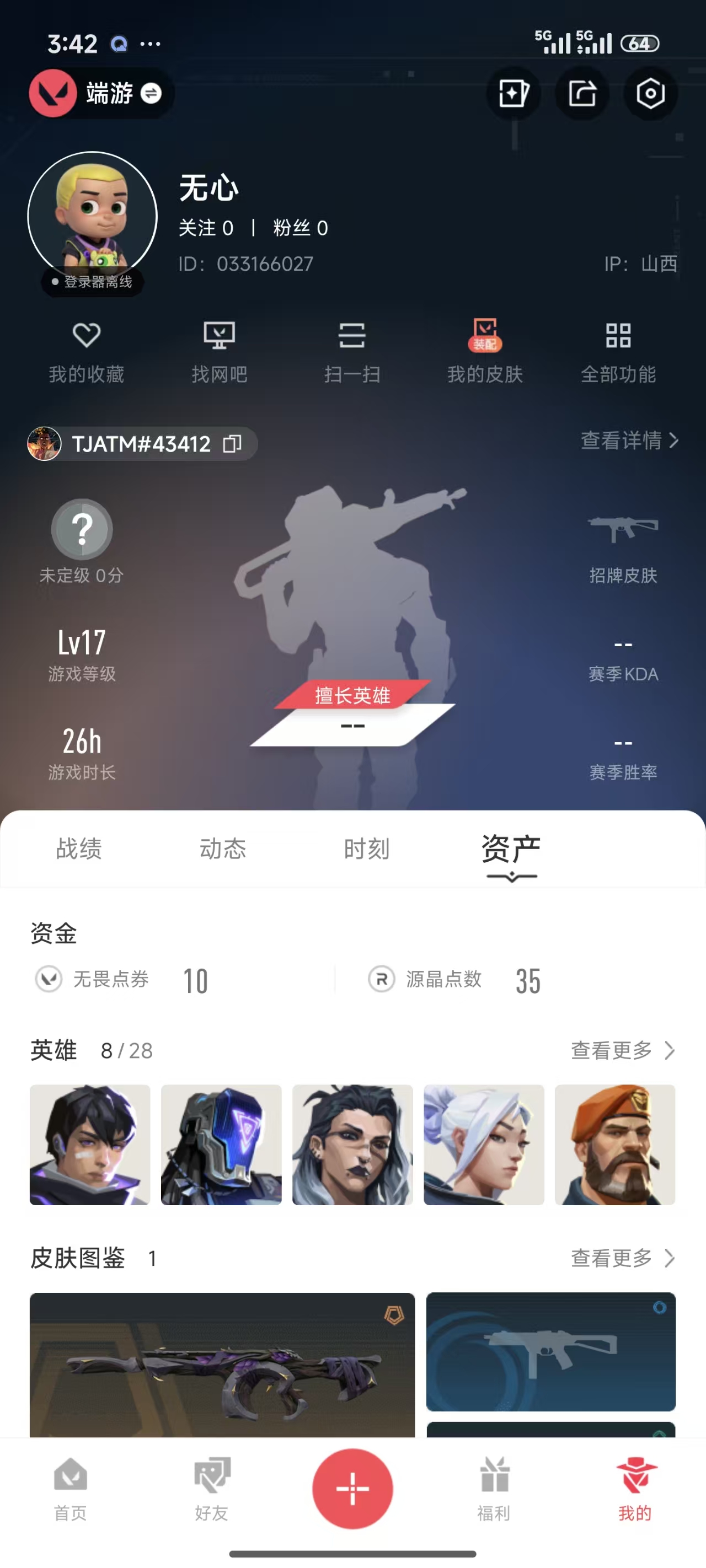Go to the 首页 home tab
Viewport: 706px width, 1568px height.
[x=71, y=1488]
